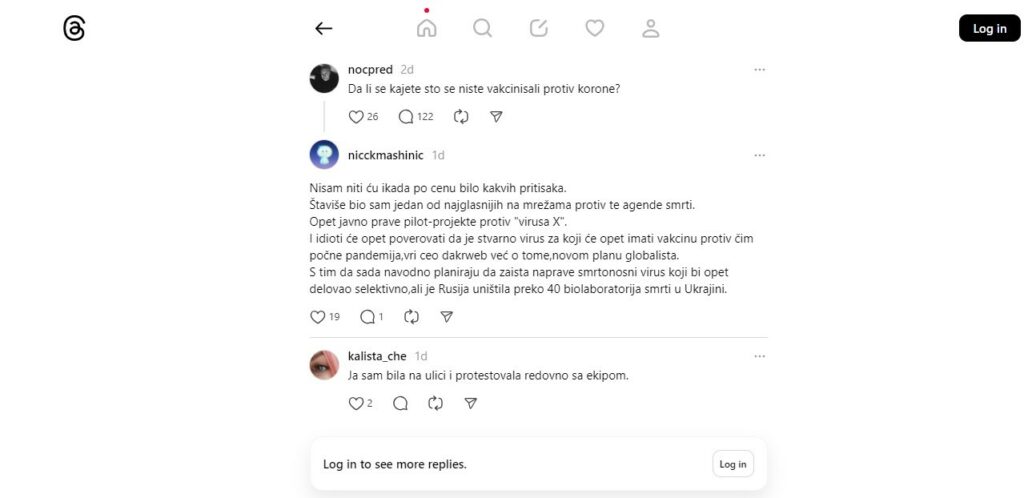Go back using the arrow icon
This screenshot has width=1024, height=498.
323,28
